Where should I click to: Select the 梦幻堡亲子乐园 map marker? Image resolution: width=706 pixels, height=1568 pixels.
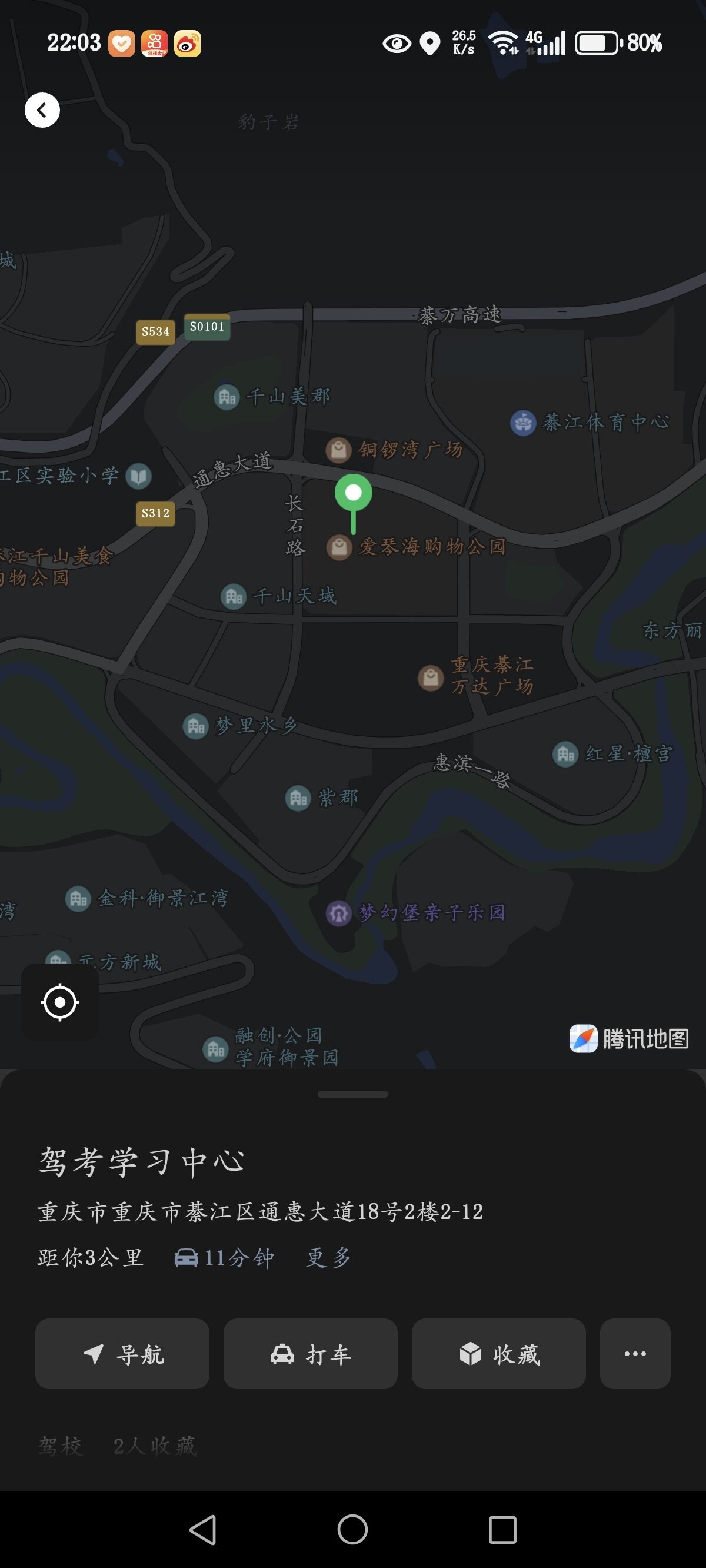click(339, 913)
